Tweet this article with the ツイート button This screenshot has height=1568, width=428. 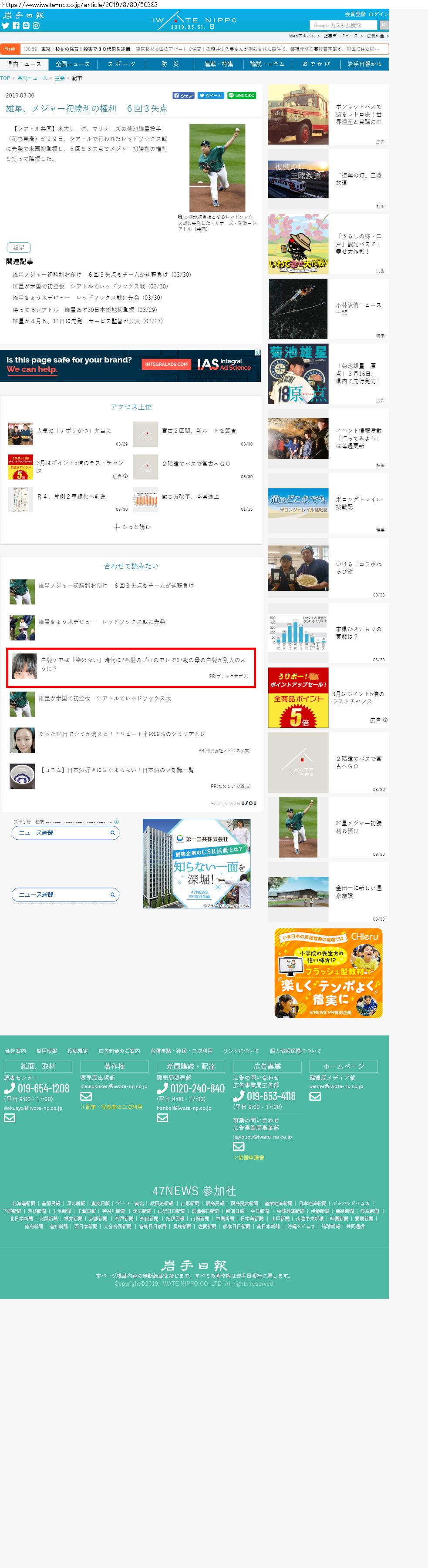pyautogui.click(x=210, y=96)
